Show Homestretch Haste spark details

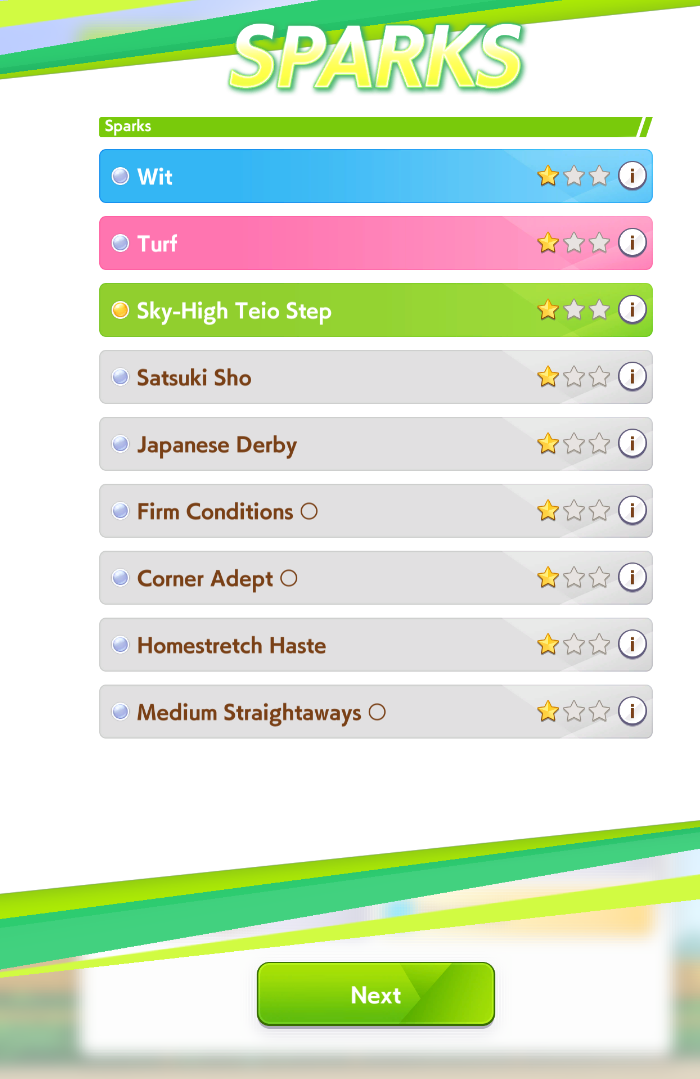[x=632, y=645]
